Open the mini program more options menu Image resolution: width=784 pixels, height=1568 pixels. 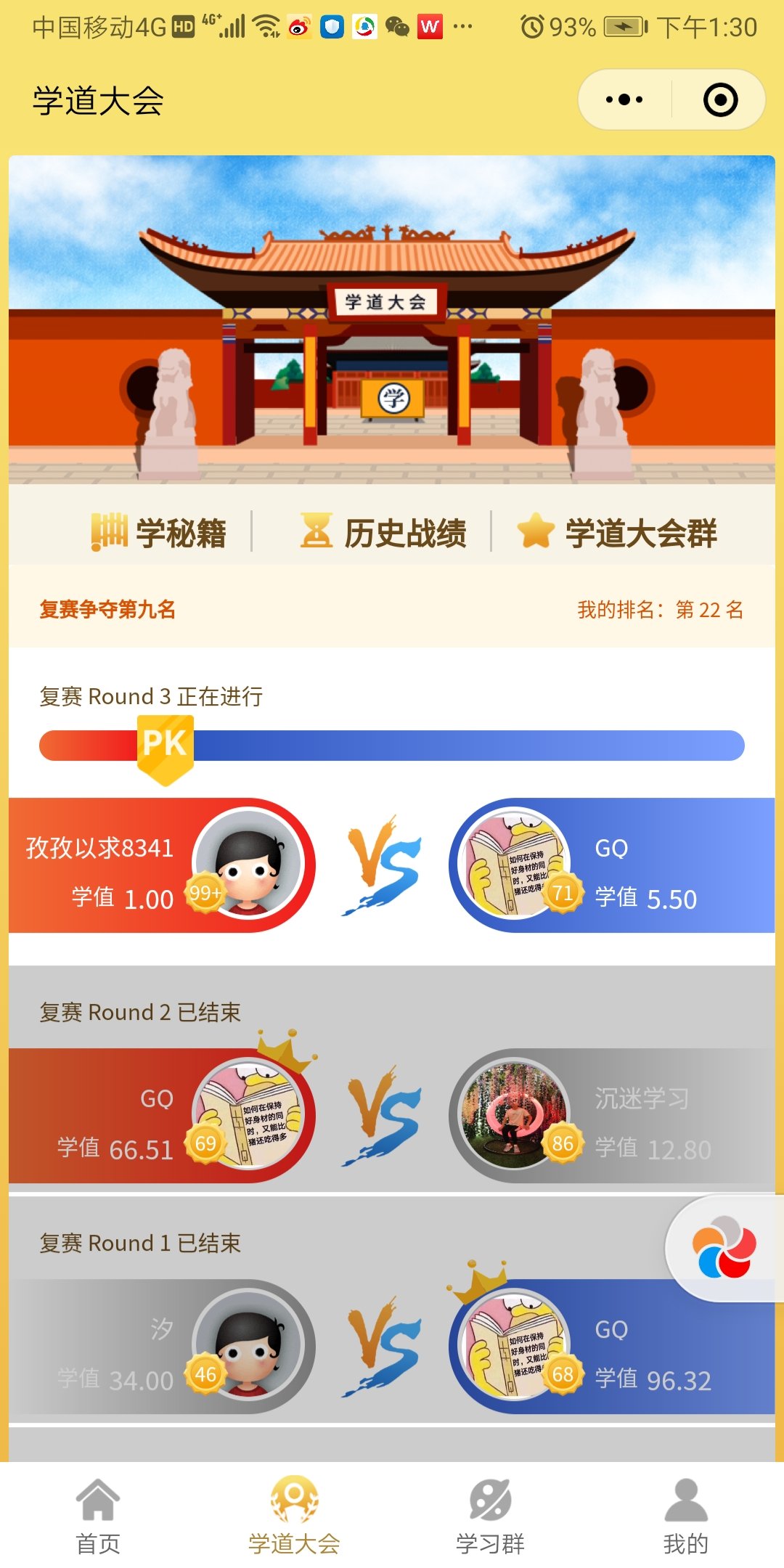tap(624, 100)
